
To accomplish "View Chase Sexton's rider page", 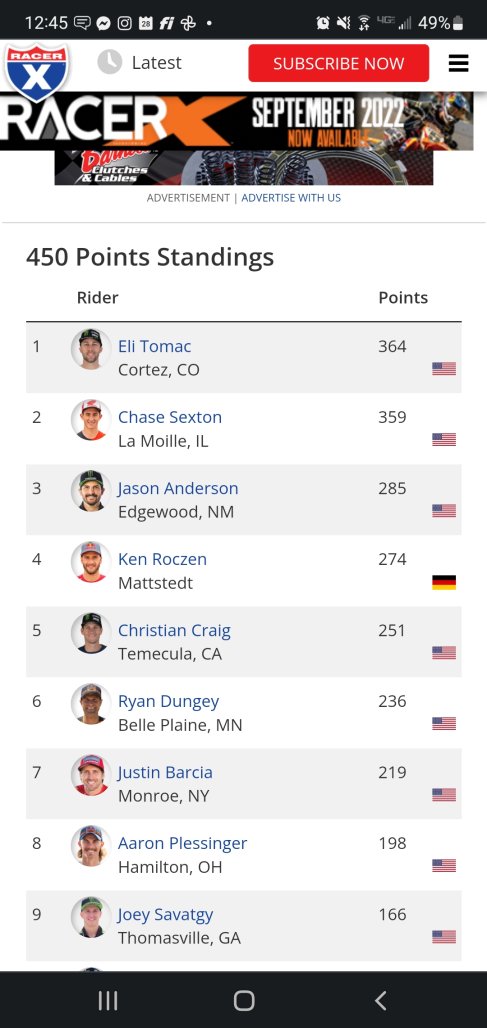I will click(x=170, y=417).
